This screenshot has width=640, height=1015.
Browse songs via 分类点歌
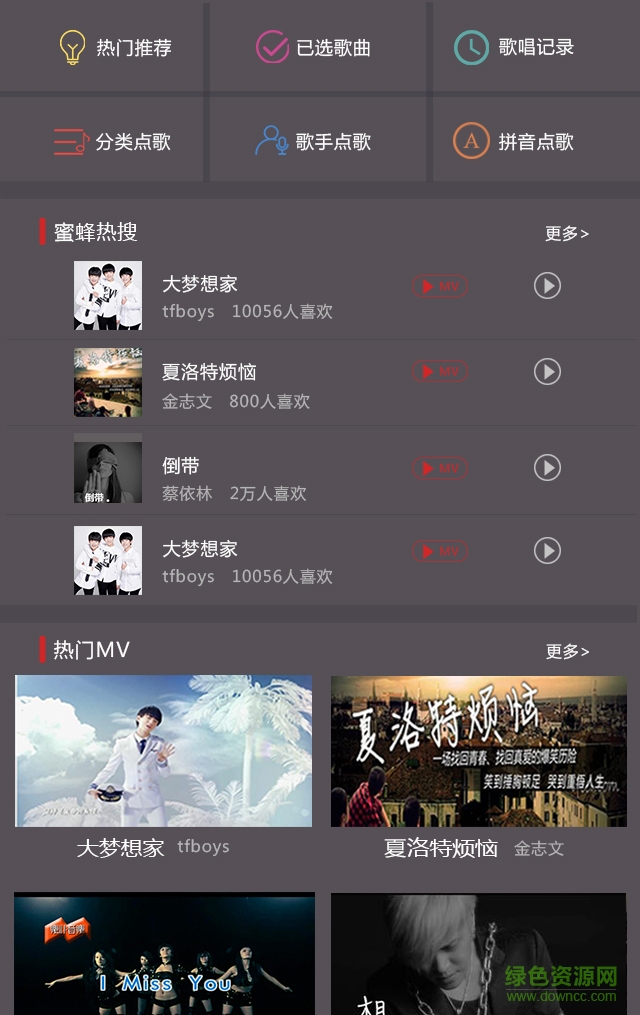point(112,142)
